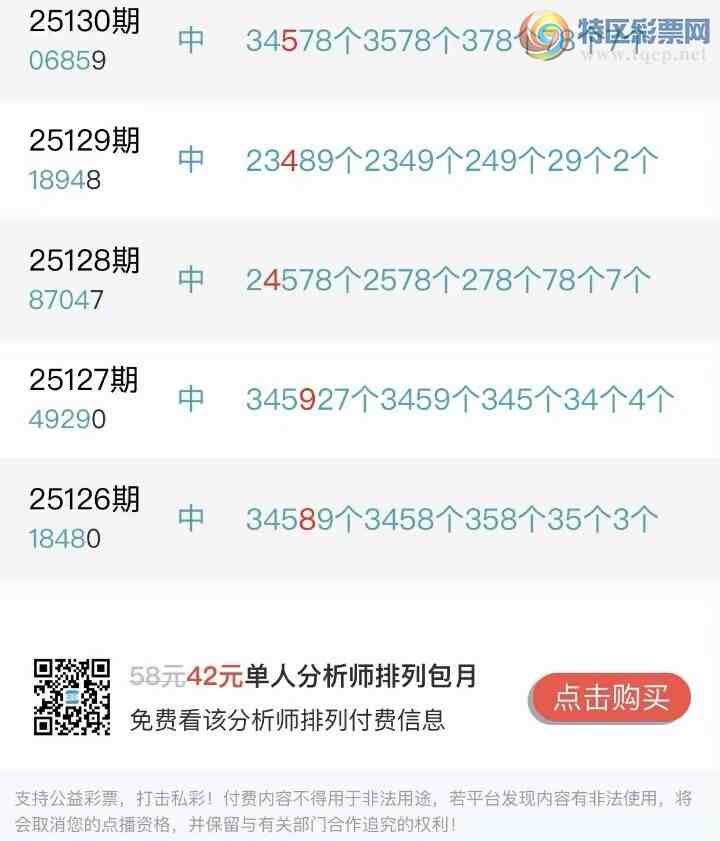
Task: Click the 中 badge for period 25128
Action: coord(190,278)
